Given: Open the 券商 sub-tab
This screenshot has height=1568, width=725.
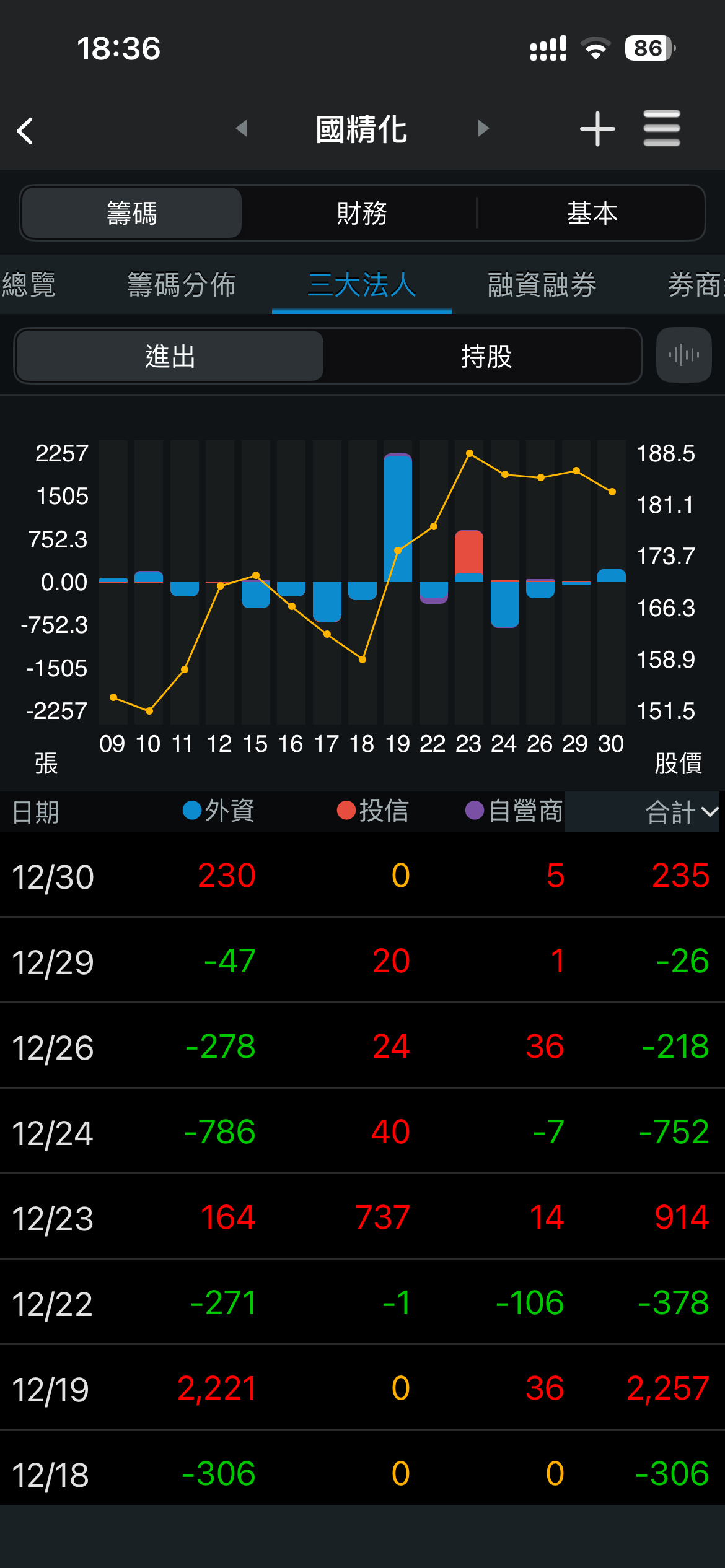Looking at the screenshot, I should tap(695, 285).
